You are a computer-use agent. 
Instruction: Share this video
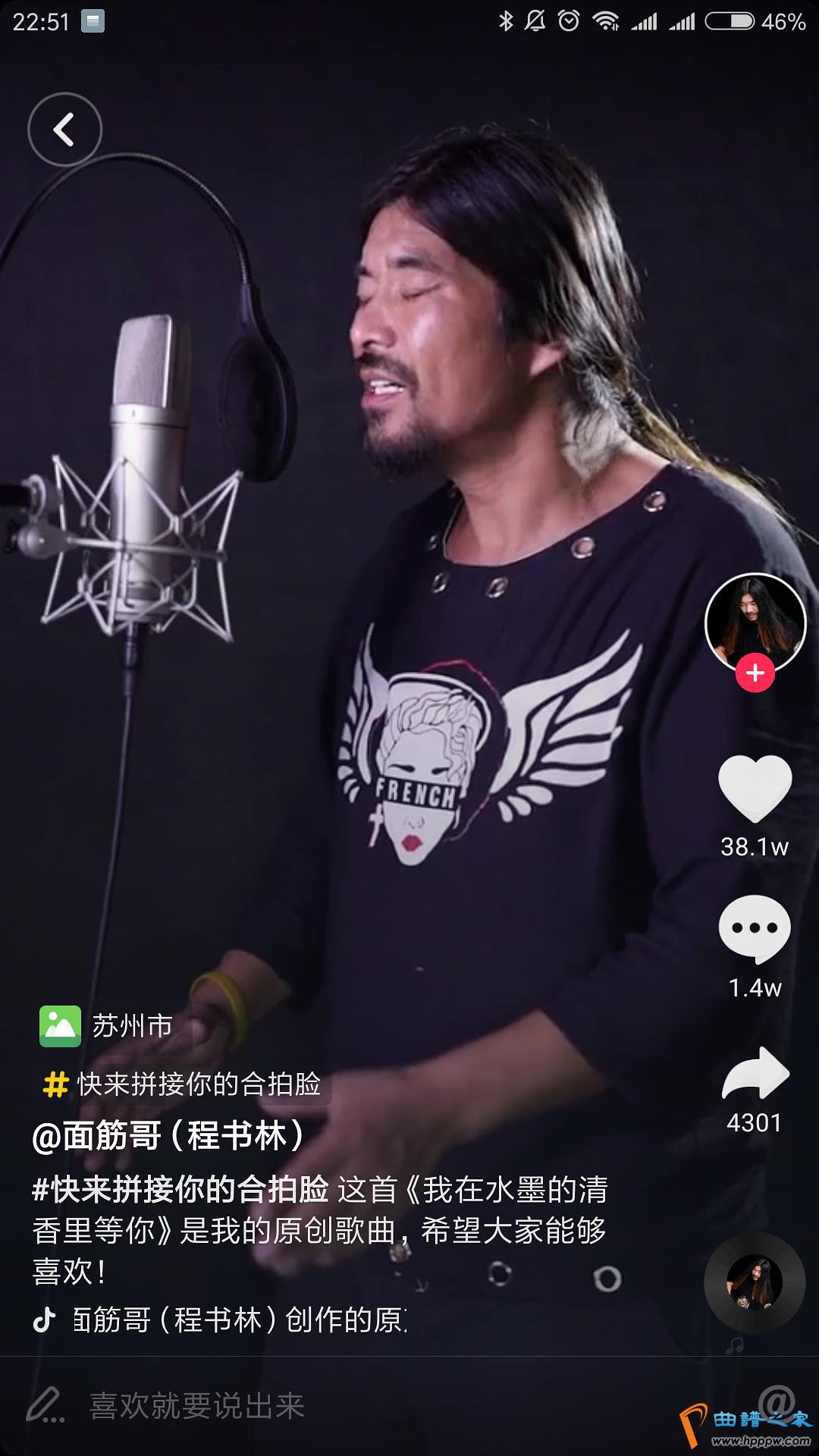[x=755, y=1074]
